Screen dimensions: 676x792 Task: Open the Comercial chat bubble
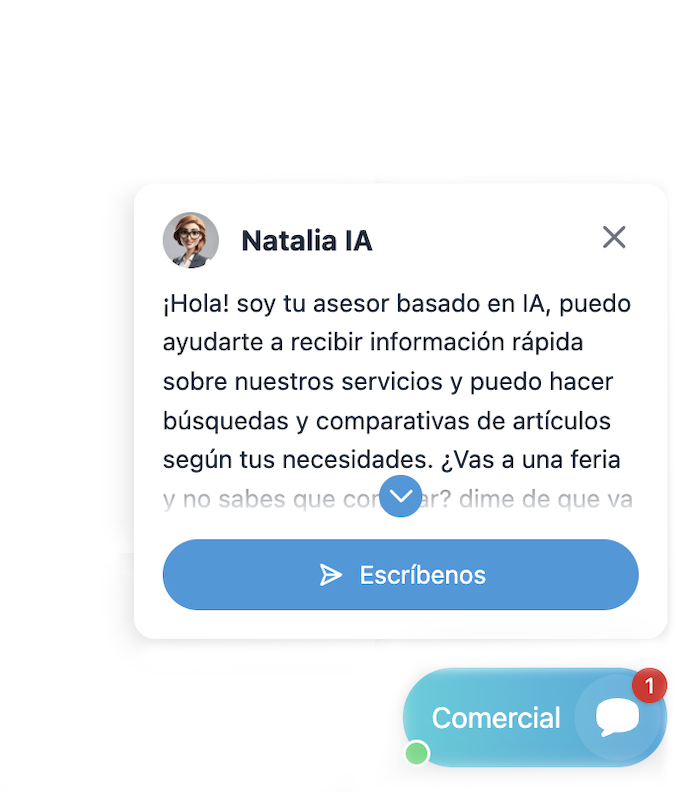click(534, 717)
